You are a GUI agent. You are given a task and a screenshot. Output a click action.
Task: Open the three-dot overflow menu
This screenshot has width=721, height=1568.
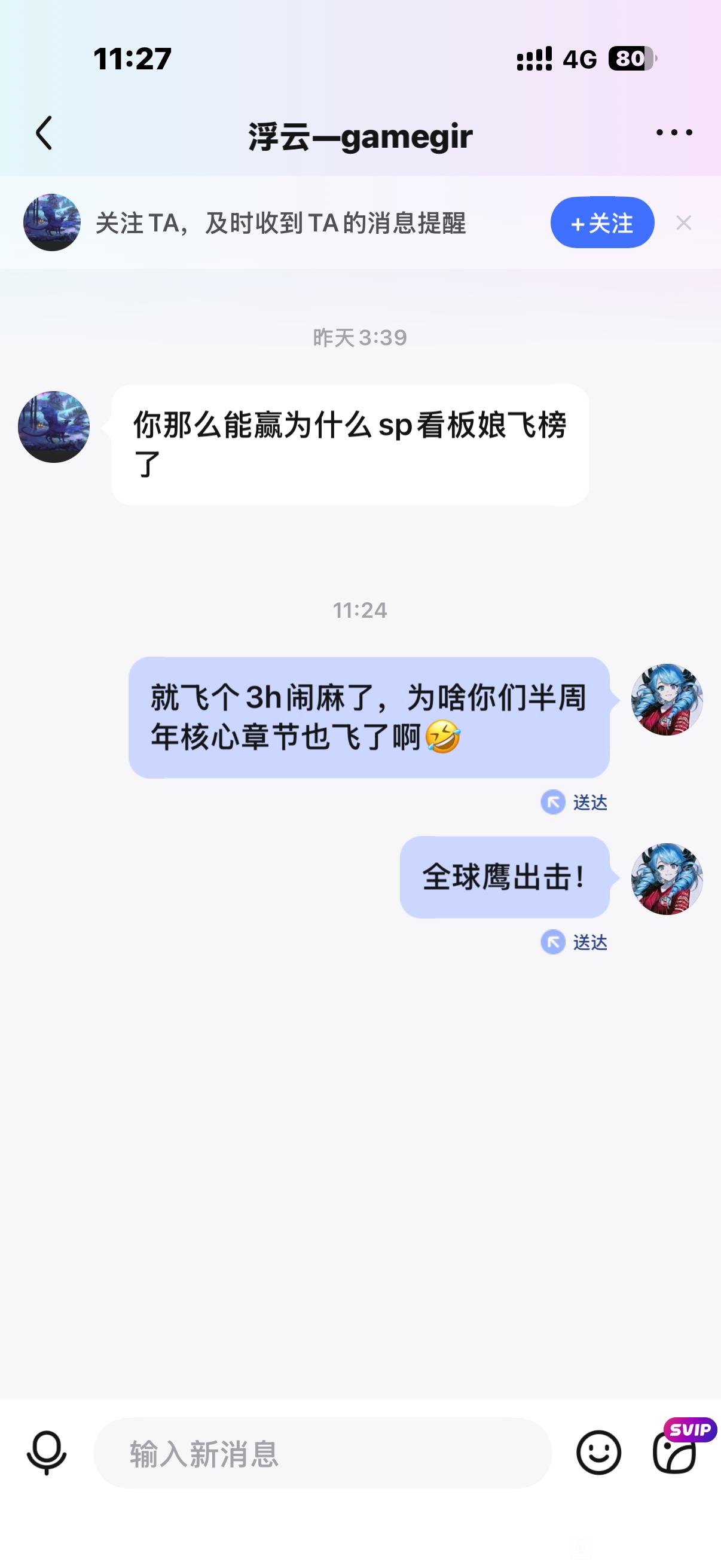pos(674,132)
